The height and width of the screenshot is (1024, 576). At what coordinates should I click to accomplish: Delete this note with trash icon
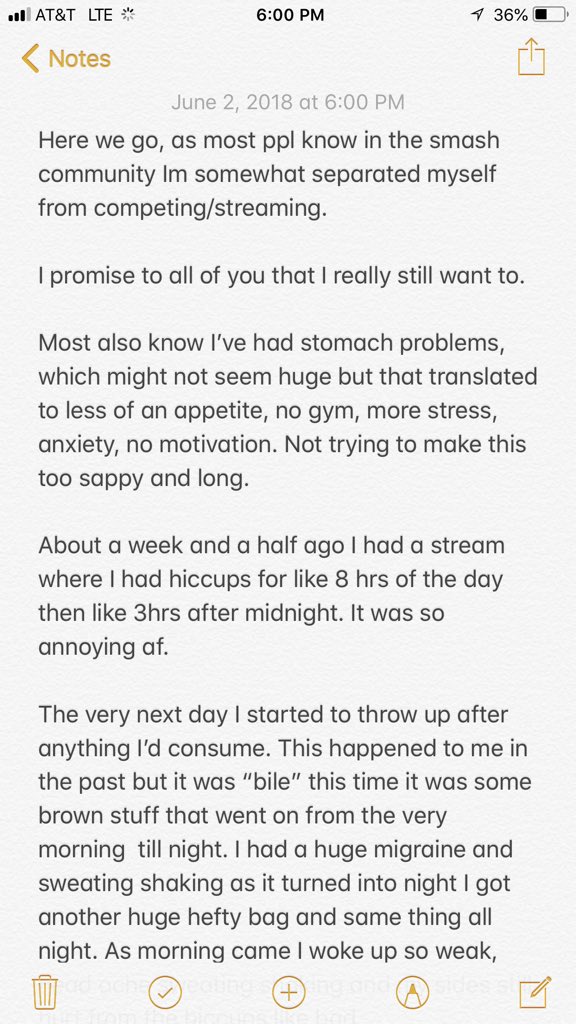coord(45,993)
